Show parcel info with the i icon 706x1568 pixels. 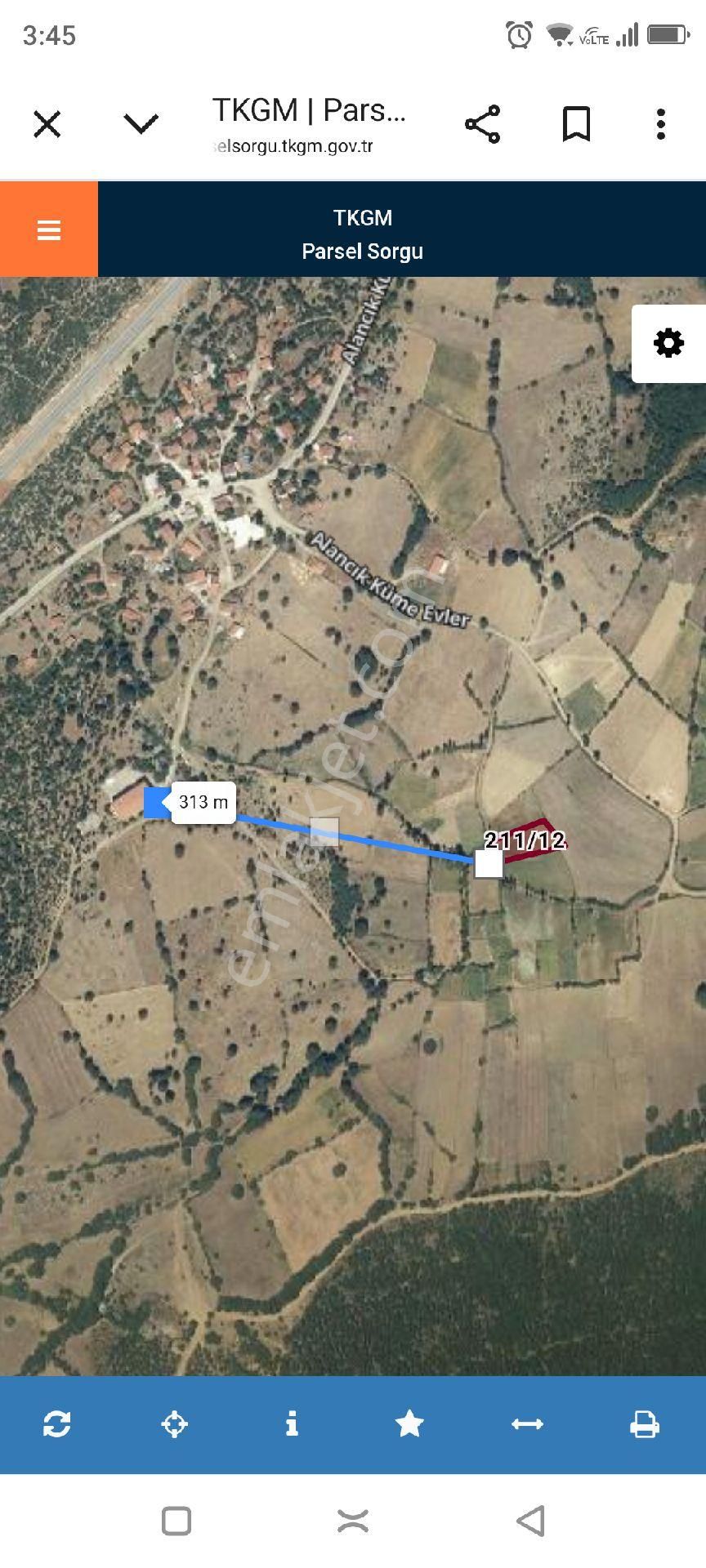(292, 1424)
